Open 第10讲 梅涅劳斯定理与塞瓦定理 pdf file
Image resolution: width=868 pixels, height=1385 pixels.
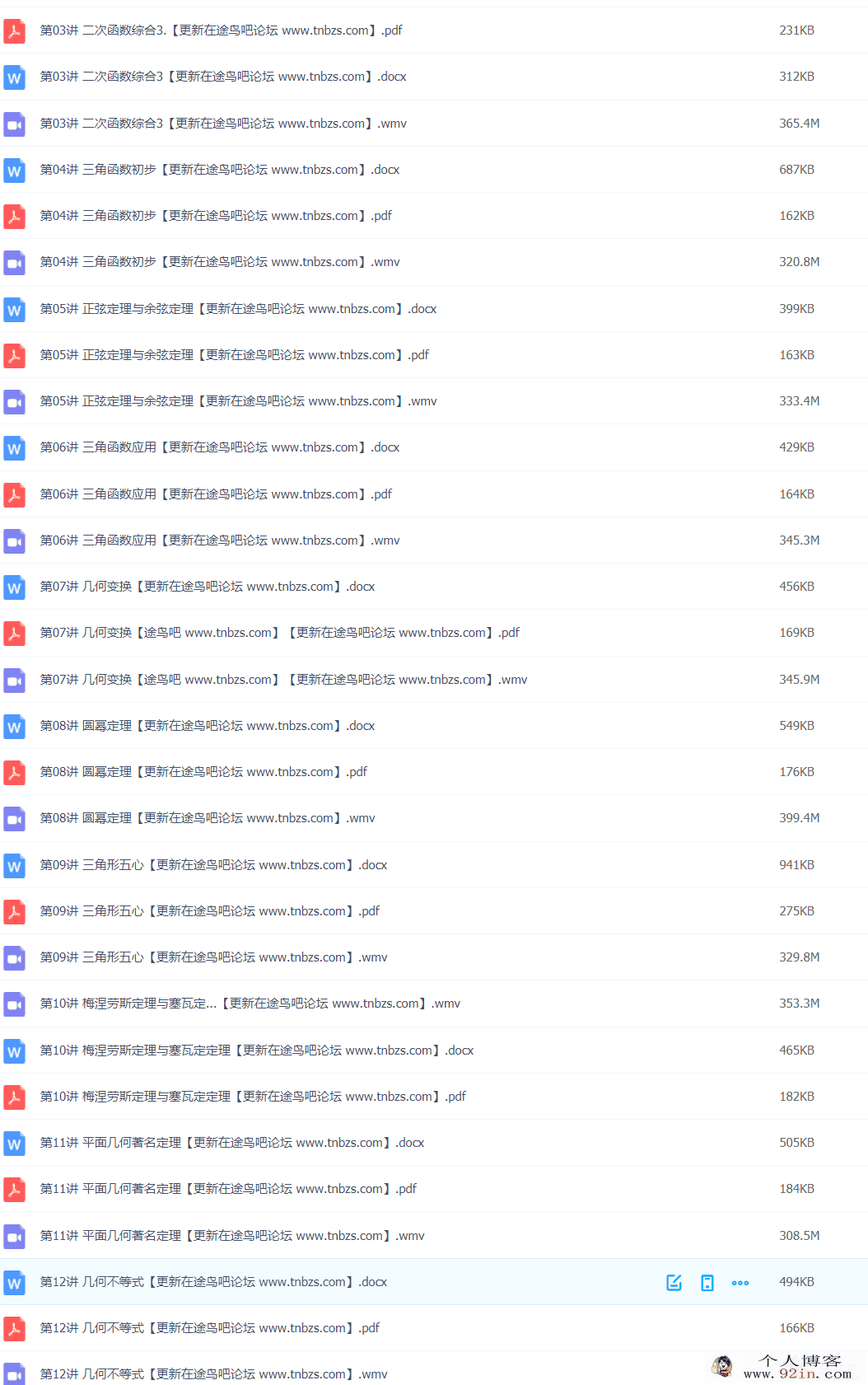(253, 1097)
